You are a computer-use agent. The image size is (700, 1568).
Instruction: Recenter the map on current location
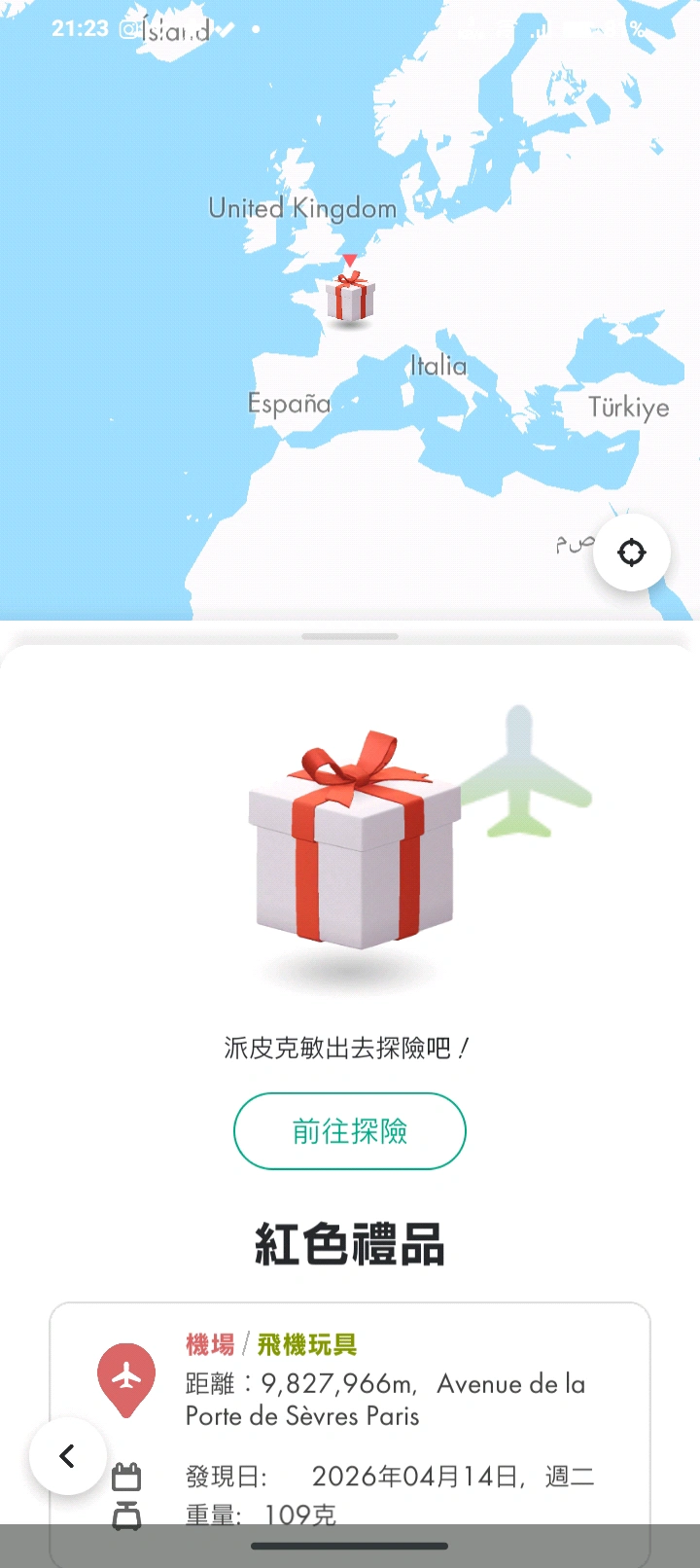632,552
